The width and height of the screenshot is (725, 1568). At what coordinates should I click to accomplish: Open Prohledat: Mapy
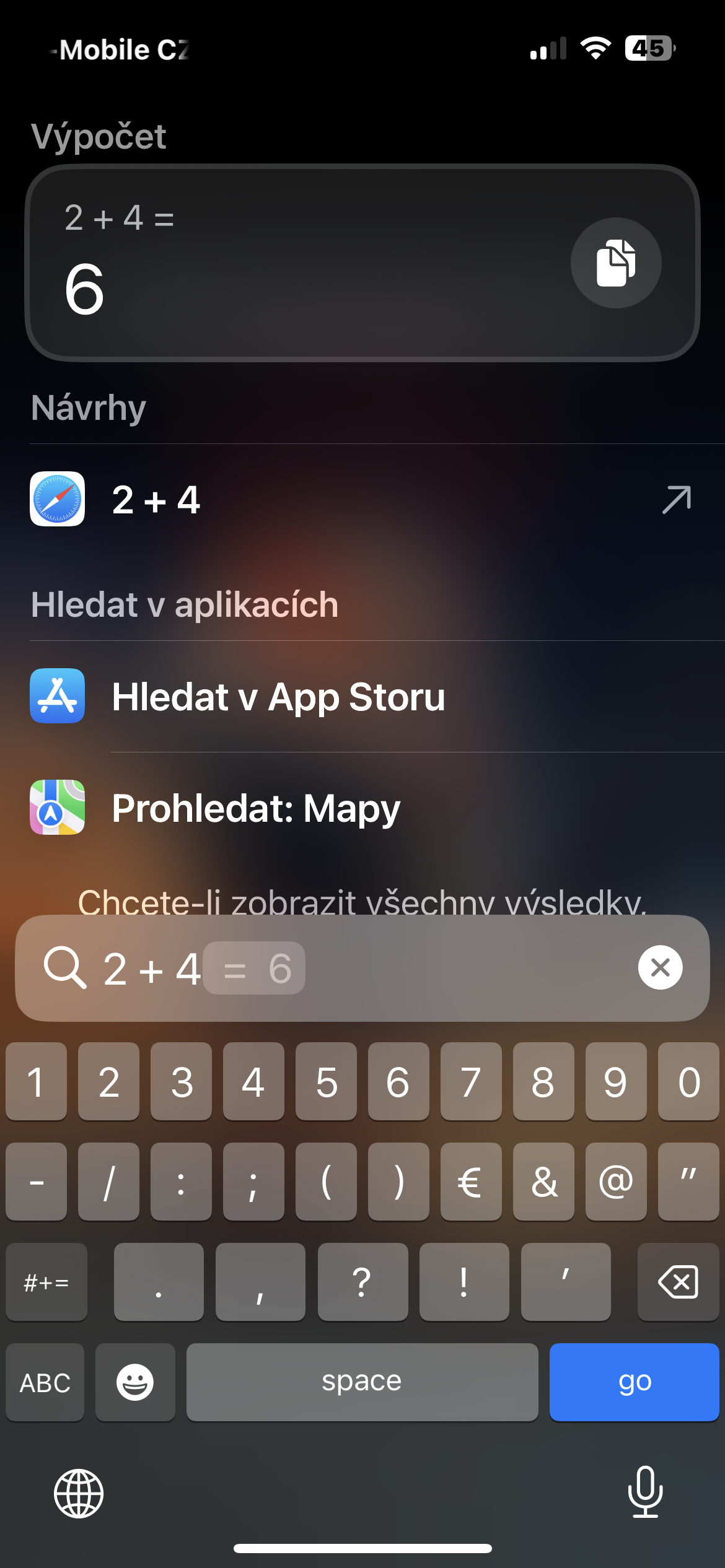[x=255, y=808]
